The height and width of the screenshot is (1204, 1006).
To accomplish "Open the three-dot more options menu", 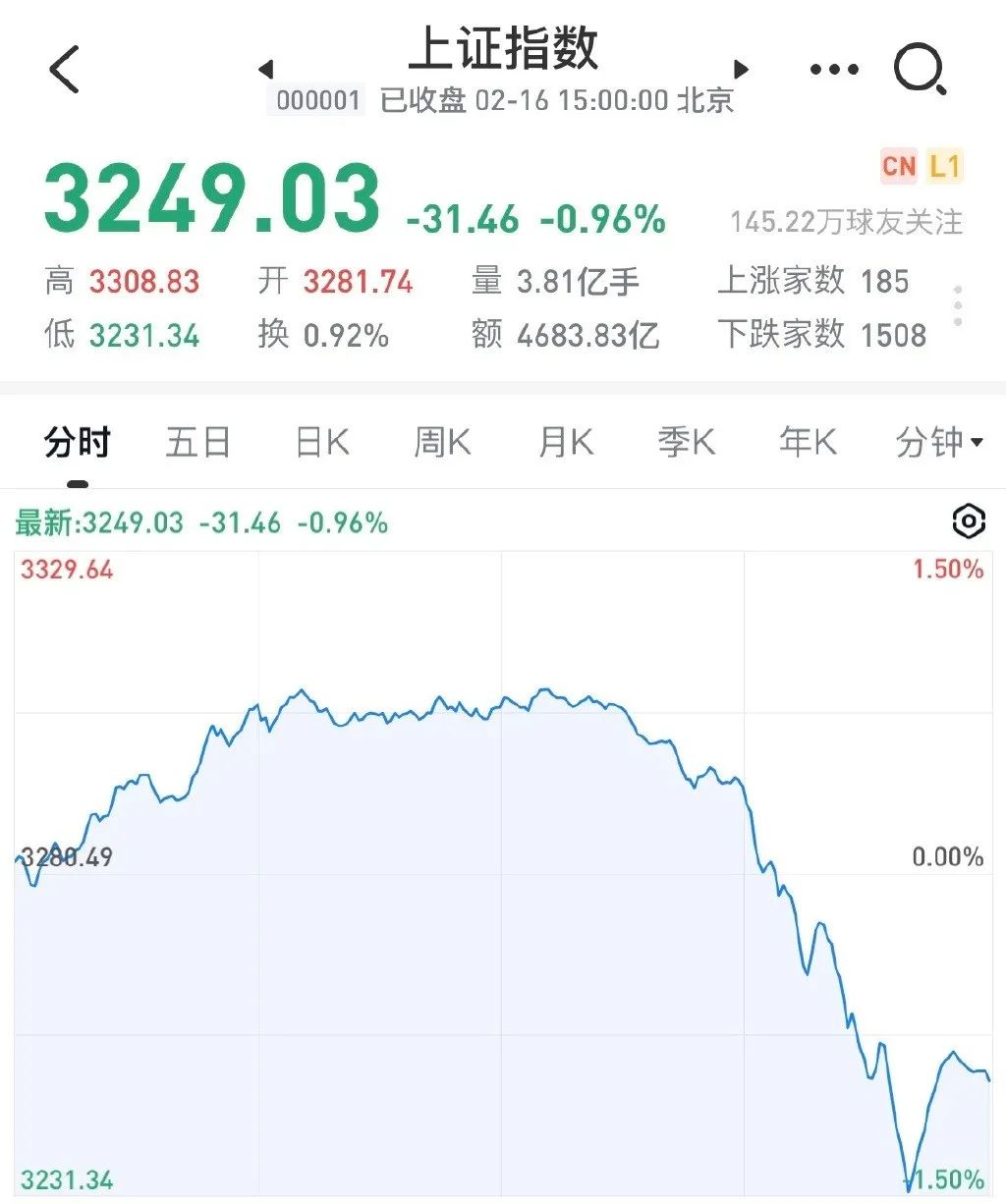I will [833, 70].
